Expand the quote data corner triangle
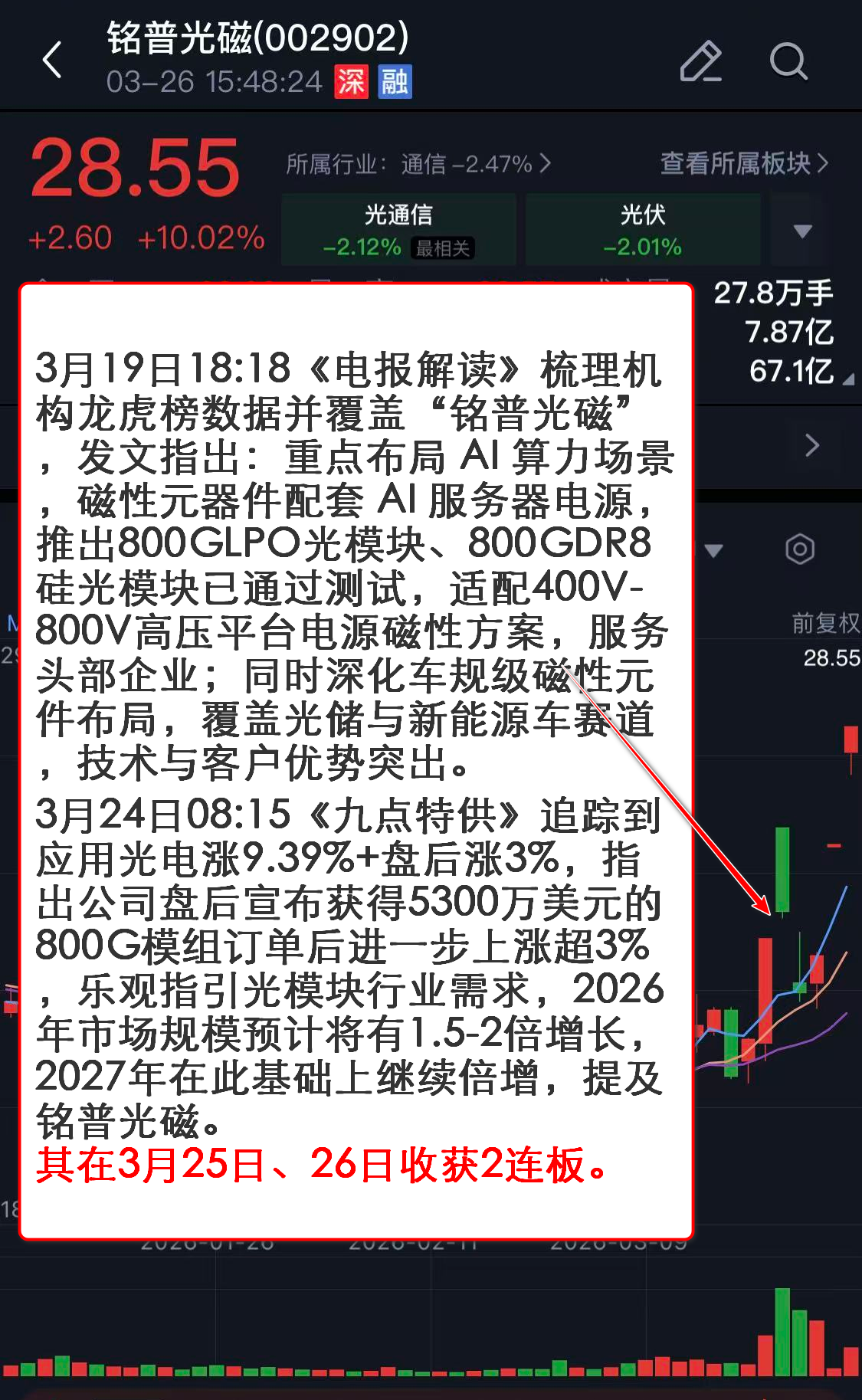The width and height of the screenshot is (862, 1400). click(847, 379)
